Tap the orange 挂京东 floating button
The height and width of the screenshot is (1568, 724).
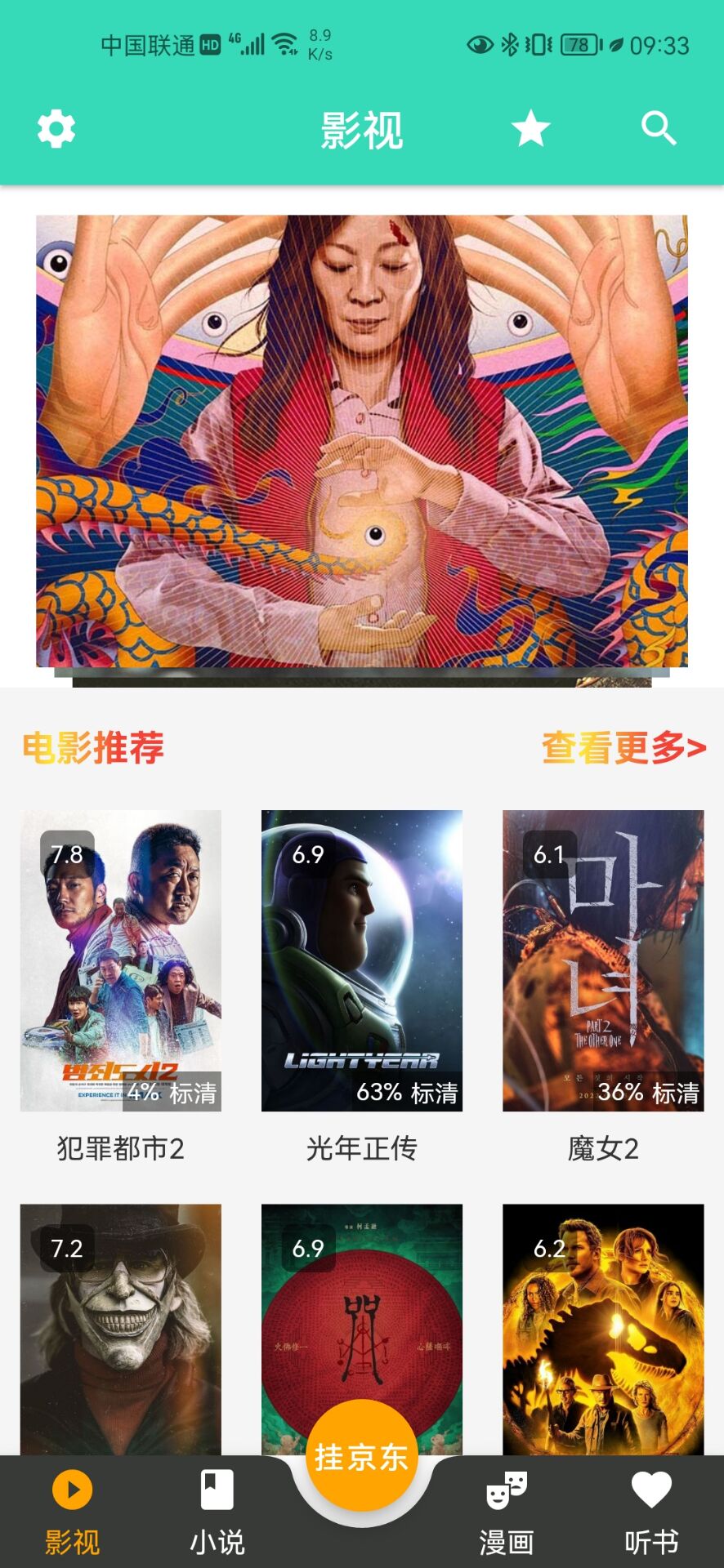click(362, 1457)
